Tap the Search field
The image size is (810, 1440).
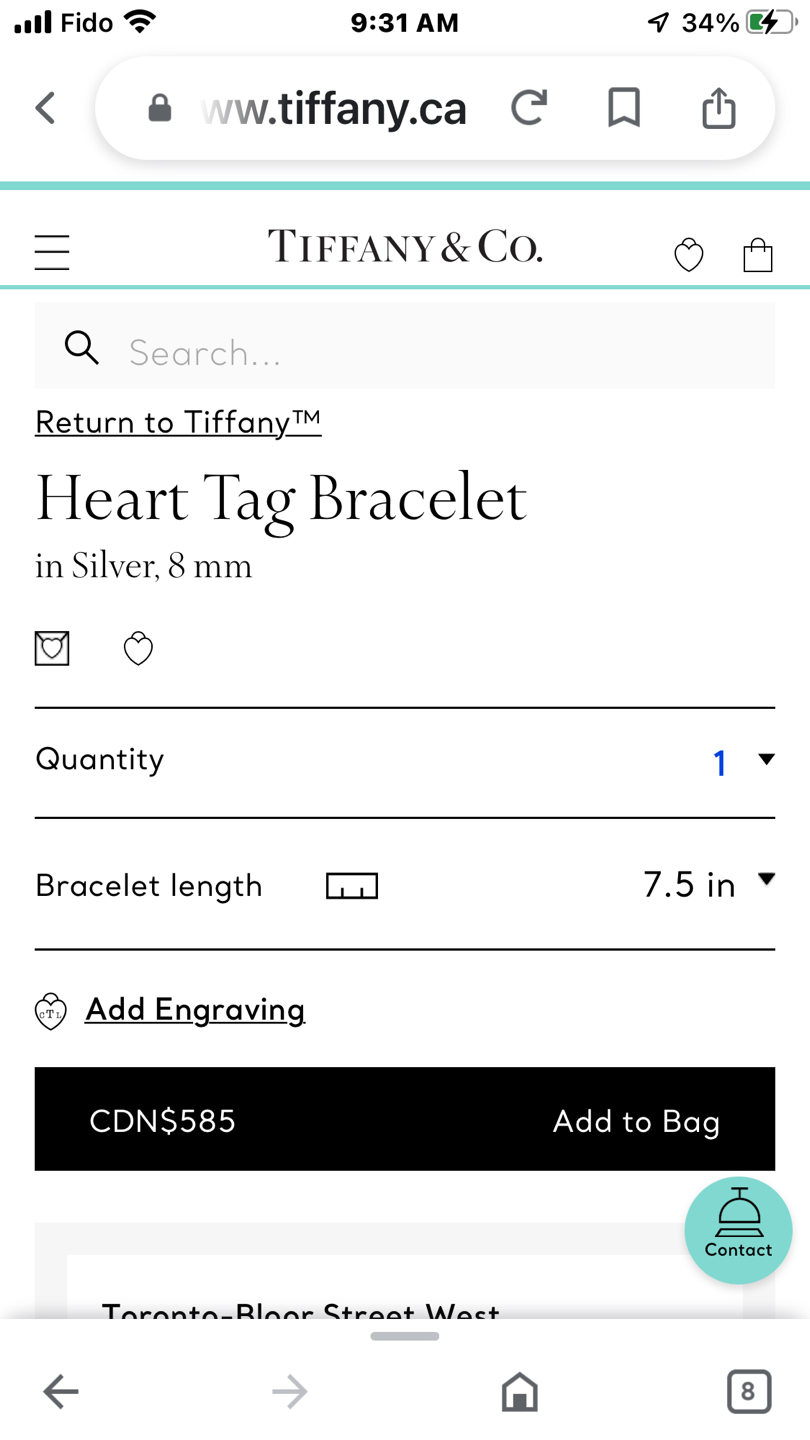click(405, 346)
